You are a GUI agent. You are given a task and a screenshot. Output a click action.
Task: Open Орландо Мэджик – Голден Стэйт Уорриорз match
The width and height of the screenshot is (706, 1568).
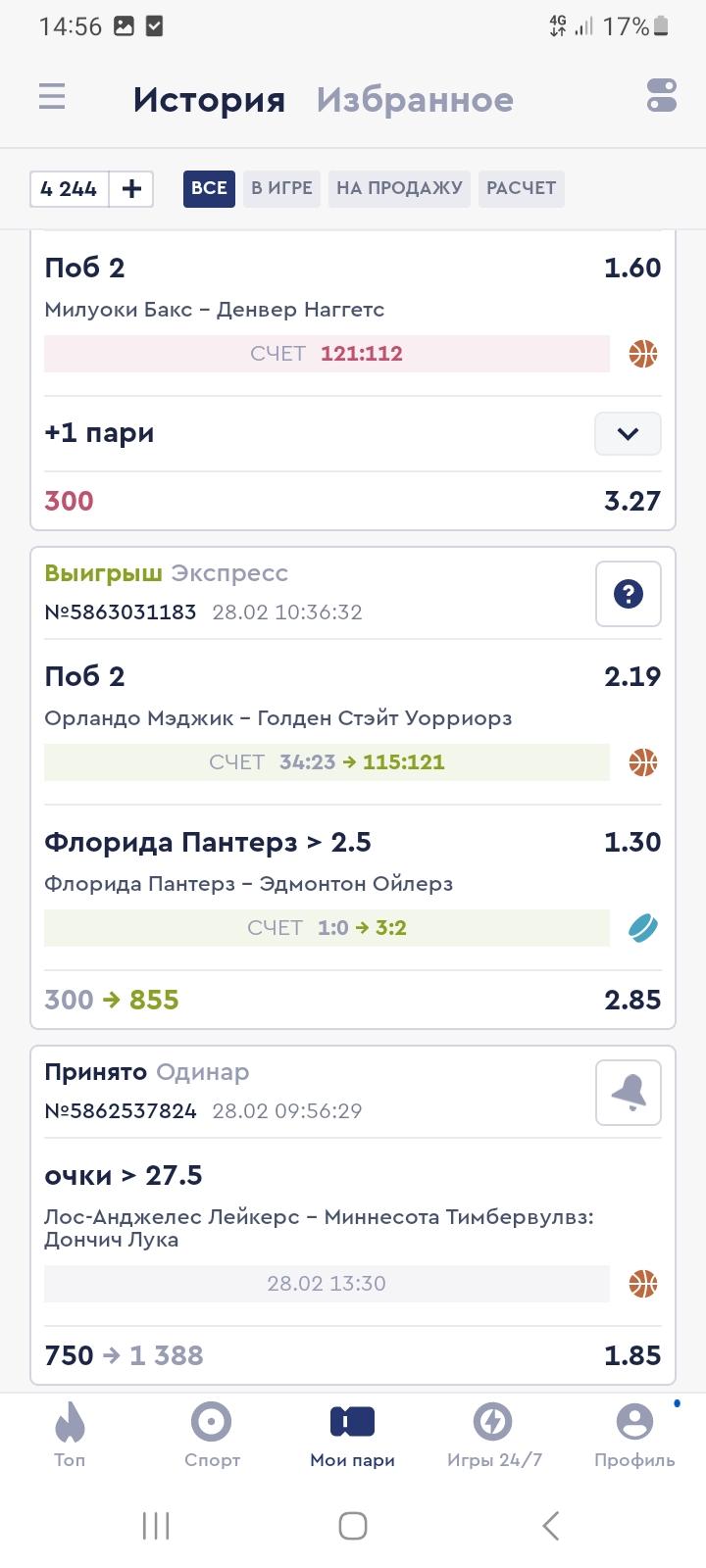[x=278, y=717]
